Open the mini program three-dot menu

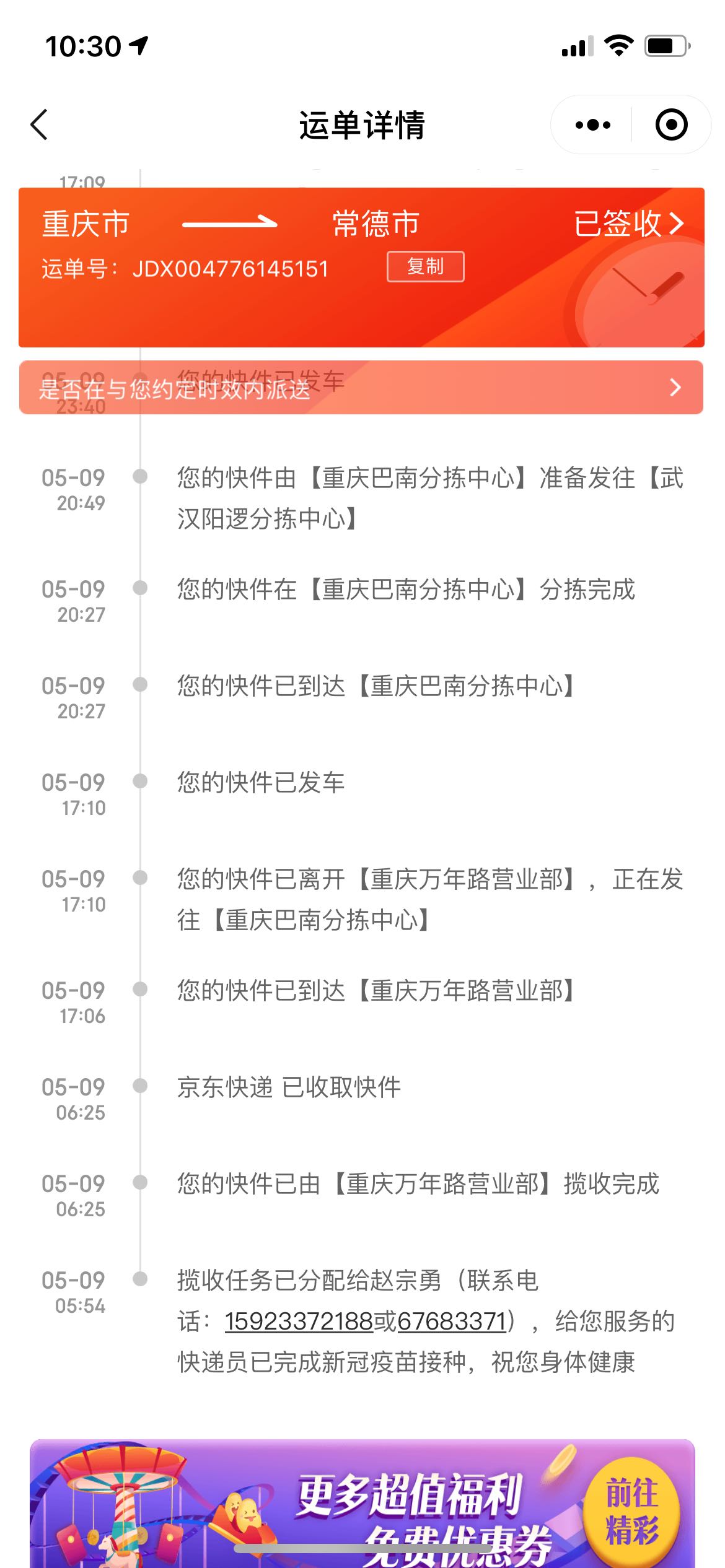593,124
